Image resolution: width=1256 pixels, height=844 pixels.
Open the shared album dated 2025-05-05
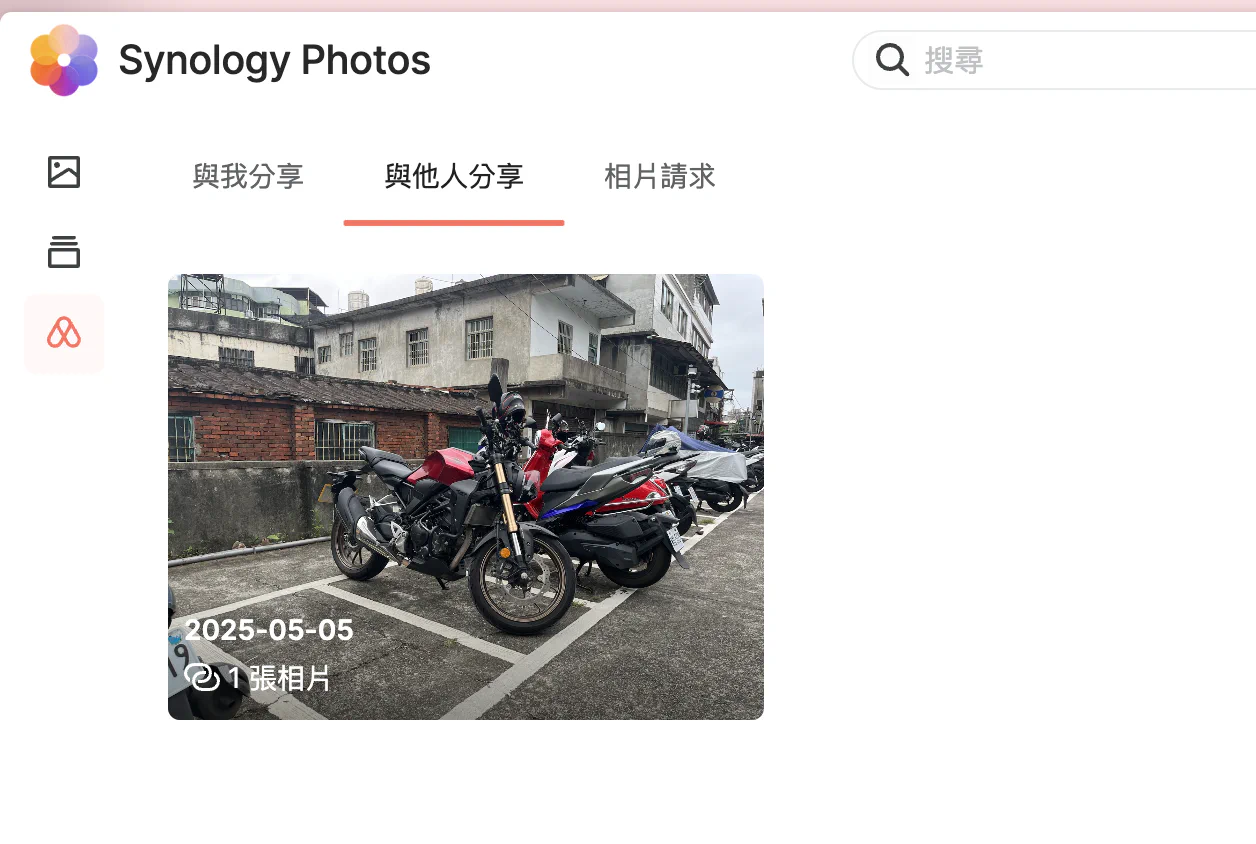point(465,496)
